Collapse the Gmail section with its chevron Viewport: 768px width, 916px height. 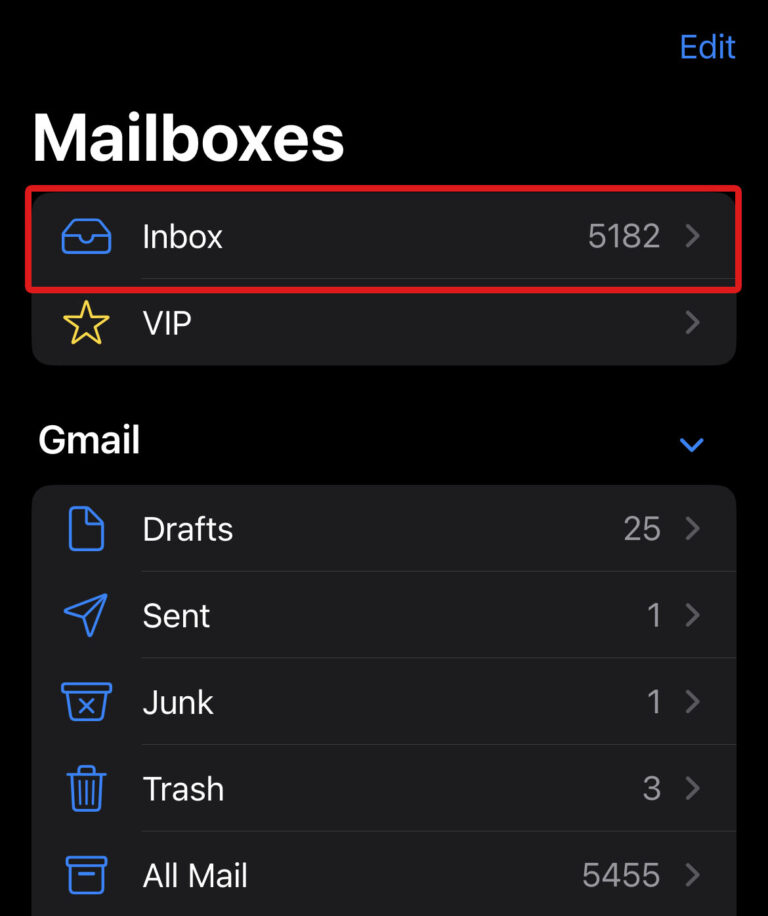[692, 444]
